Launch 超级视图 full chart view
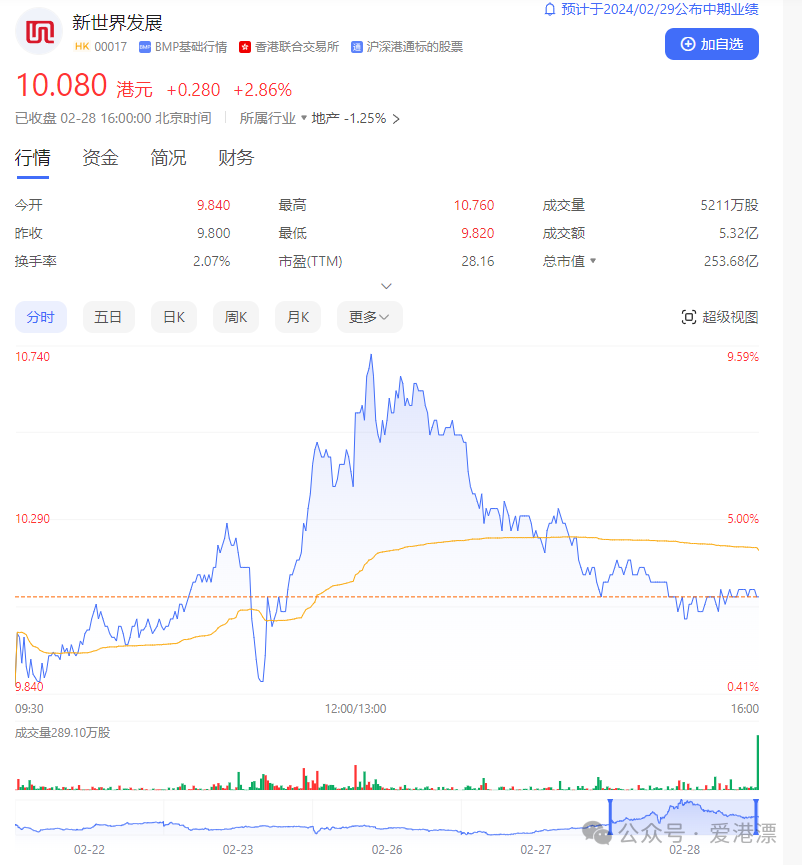This screenshot has width=802, height=865. (719, 317)
